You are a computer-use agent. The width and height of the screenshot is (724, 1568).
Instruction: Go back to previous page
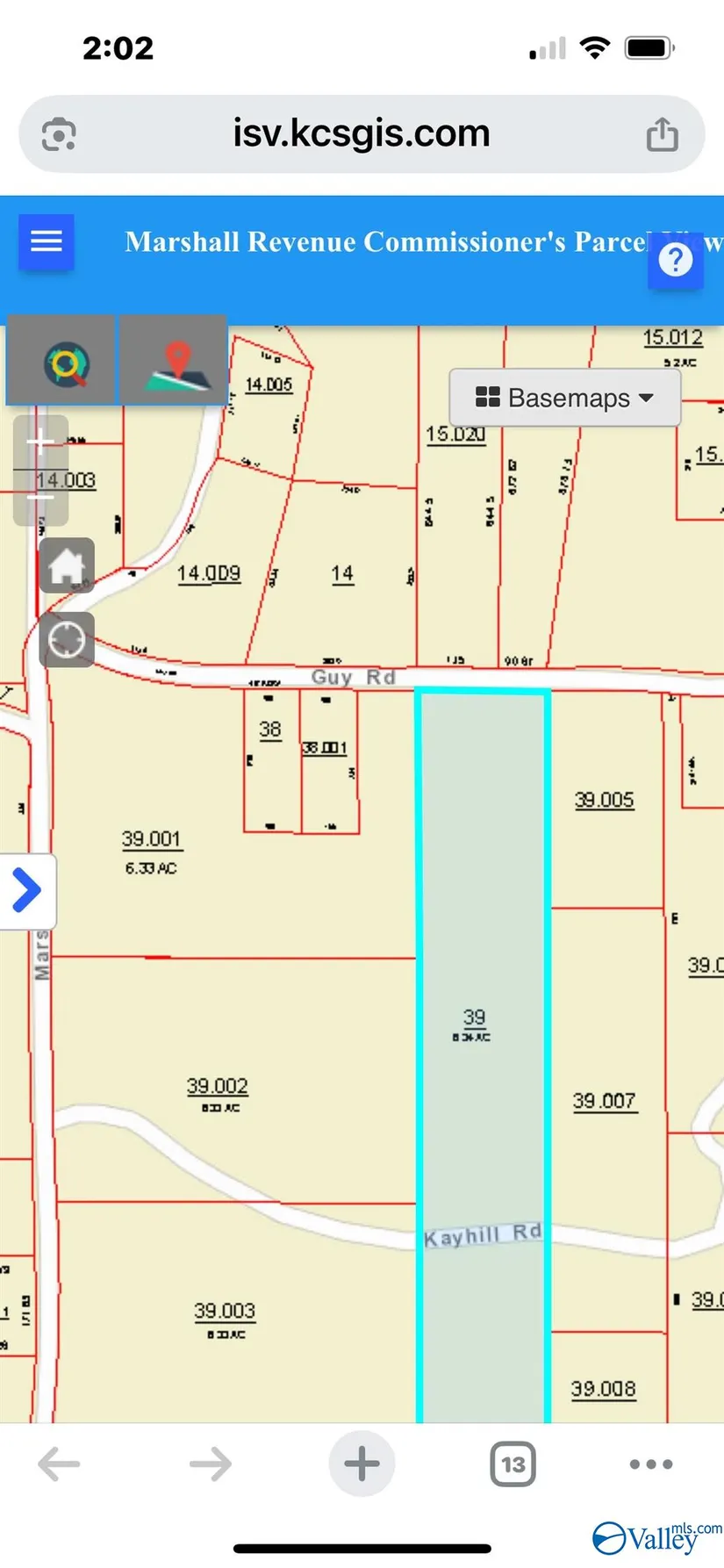[x=60, y=1464]
